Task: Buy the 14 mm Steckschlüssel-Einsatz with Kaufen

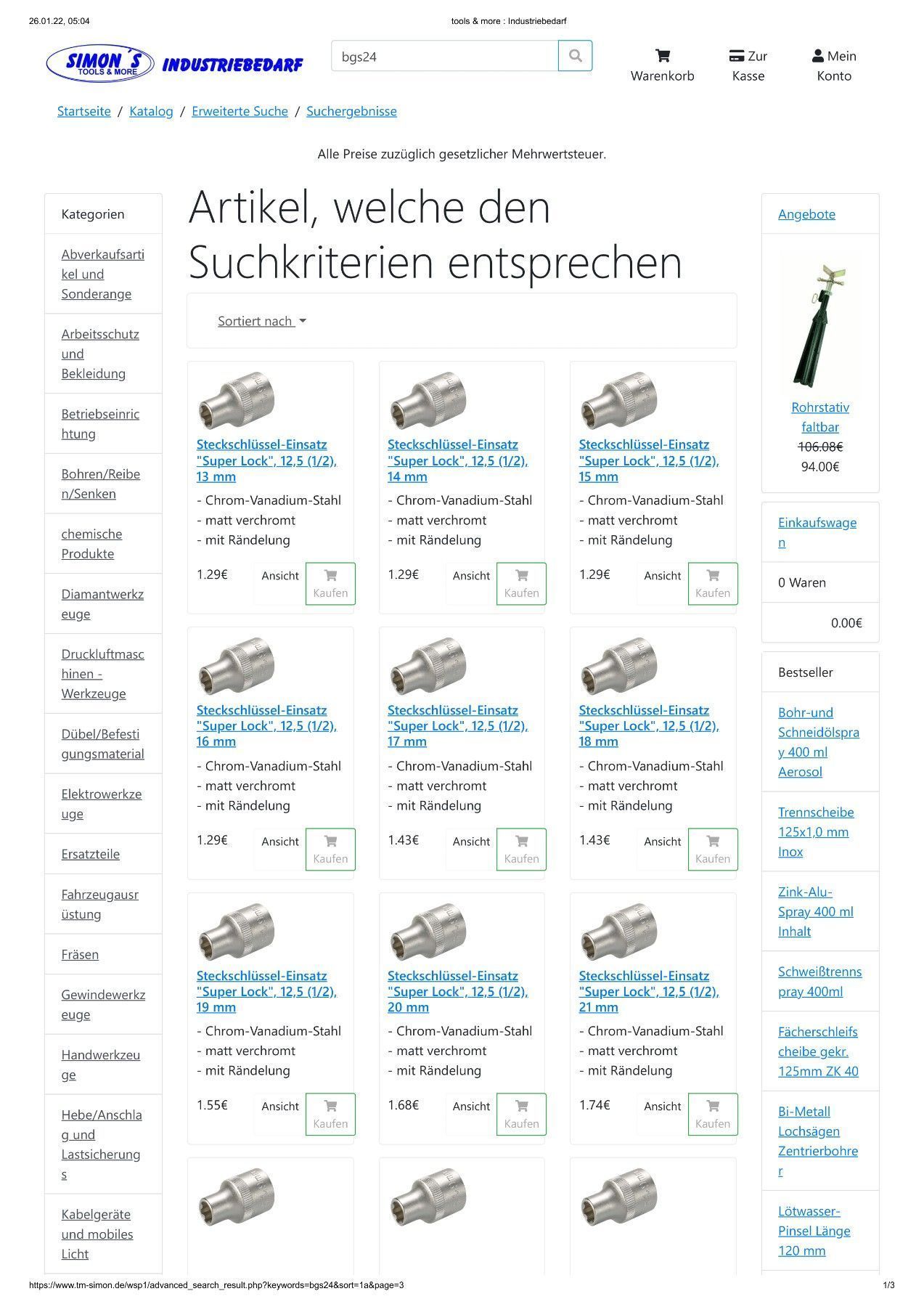Action: [x=521, y=583]
